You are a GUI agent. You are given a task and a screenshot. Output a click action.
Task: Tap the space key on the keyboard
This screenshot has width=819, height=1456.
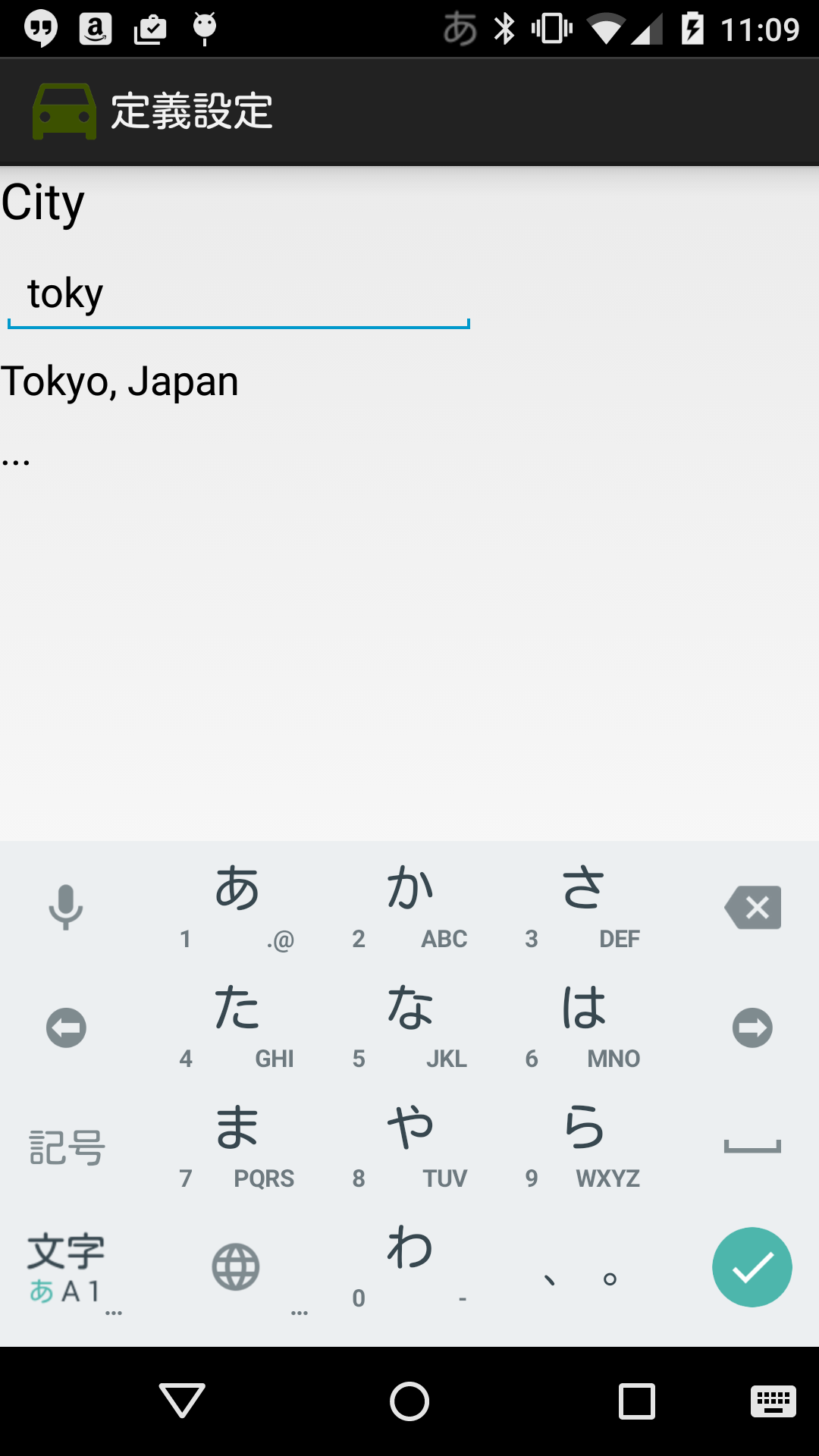752,1147
